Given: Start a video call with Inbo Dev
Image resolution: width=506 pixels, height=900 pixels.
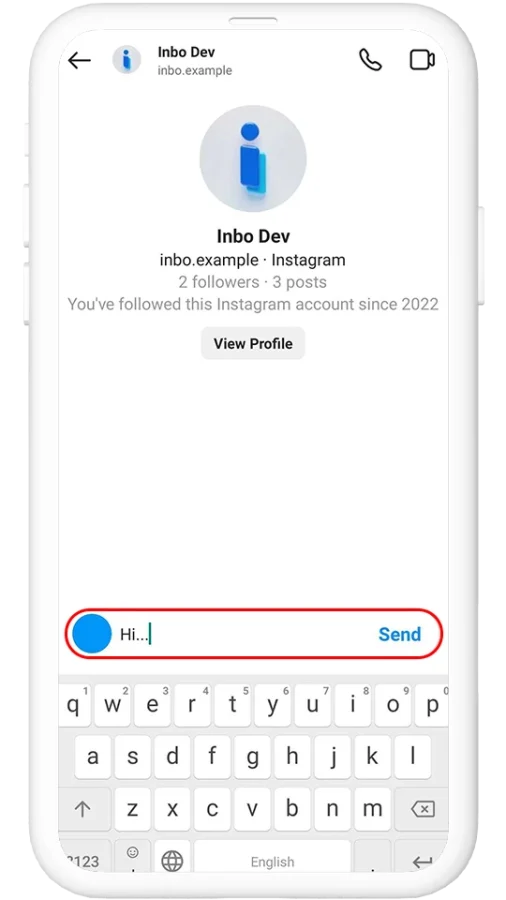Looking at the screenshot, I should pos(422,60).
